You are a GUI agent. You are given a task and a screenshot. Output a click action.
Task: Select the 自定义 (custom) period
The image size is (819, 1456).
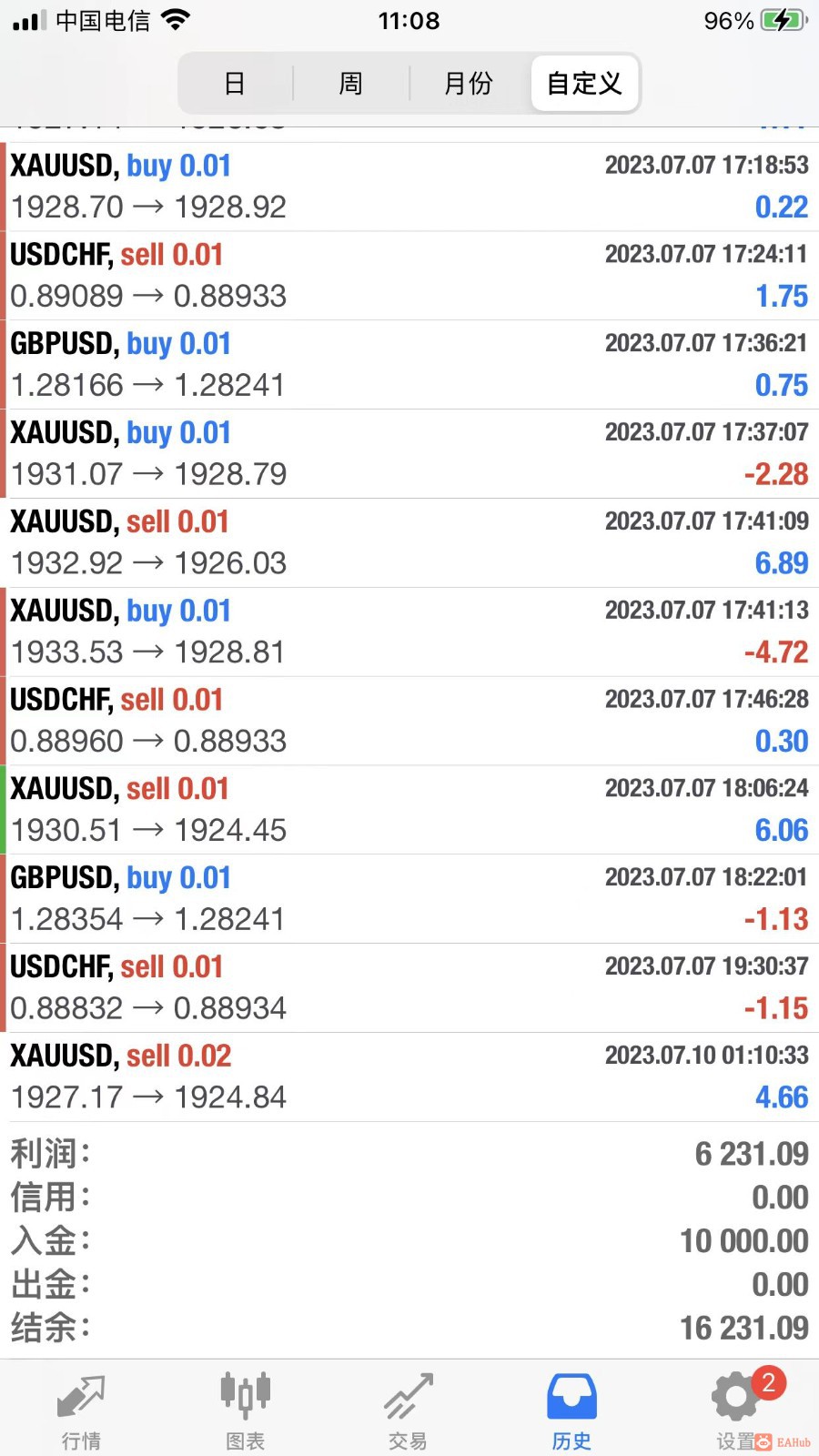click(x=584, y=84)
